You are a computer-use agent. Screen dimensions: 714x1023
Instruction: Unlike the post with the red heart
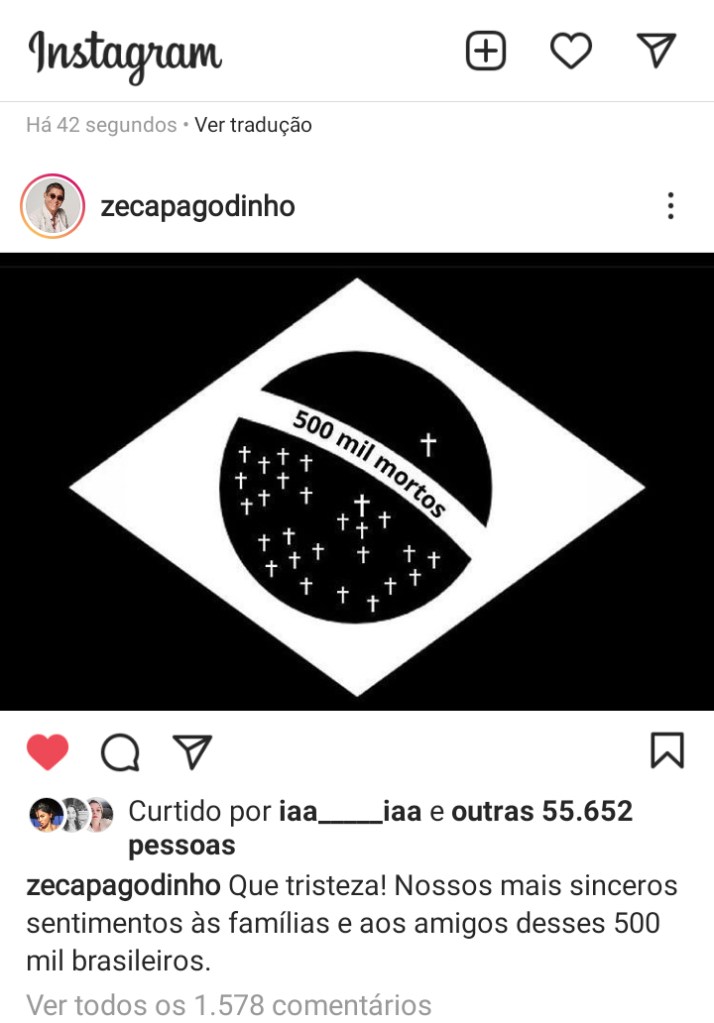[x=47, y=752]
